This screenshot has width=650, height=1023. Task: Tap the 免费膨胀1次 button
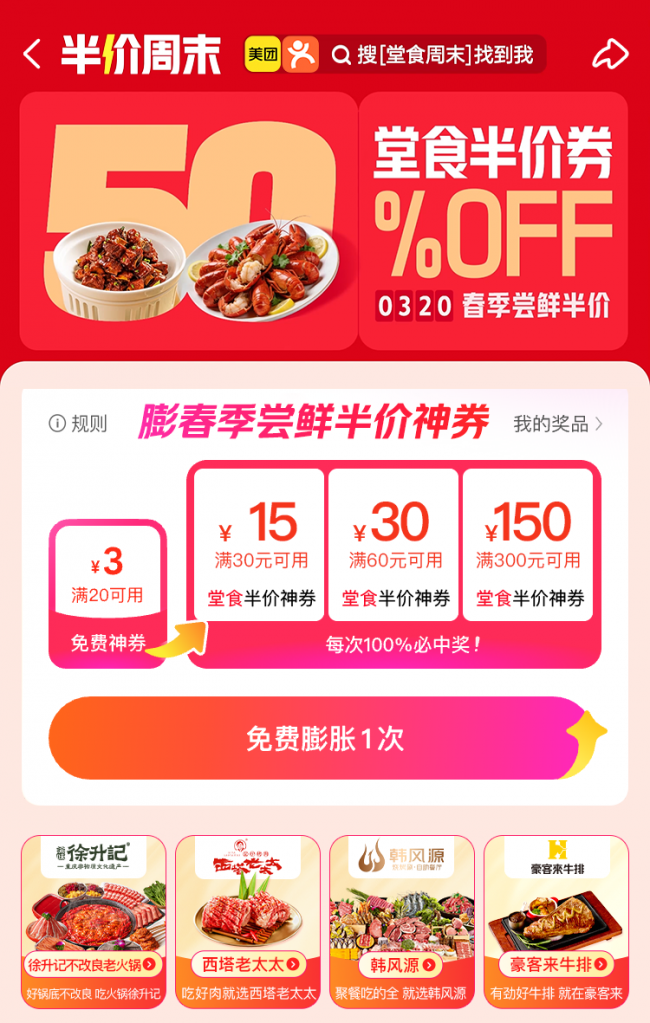coord(324,739)
